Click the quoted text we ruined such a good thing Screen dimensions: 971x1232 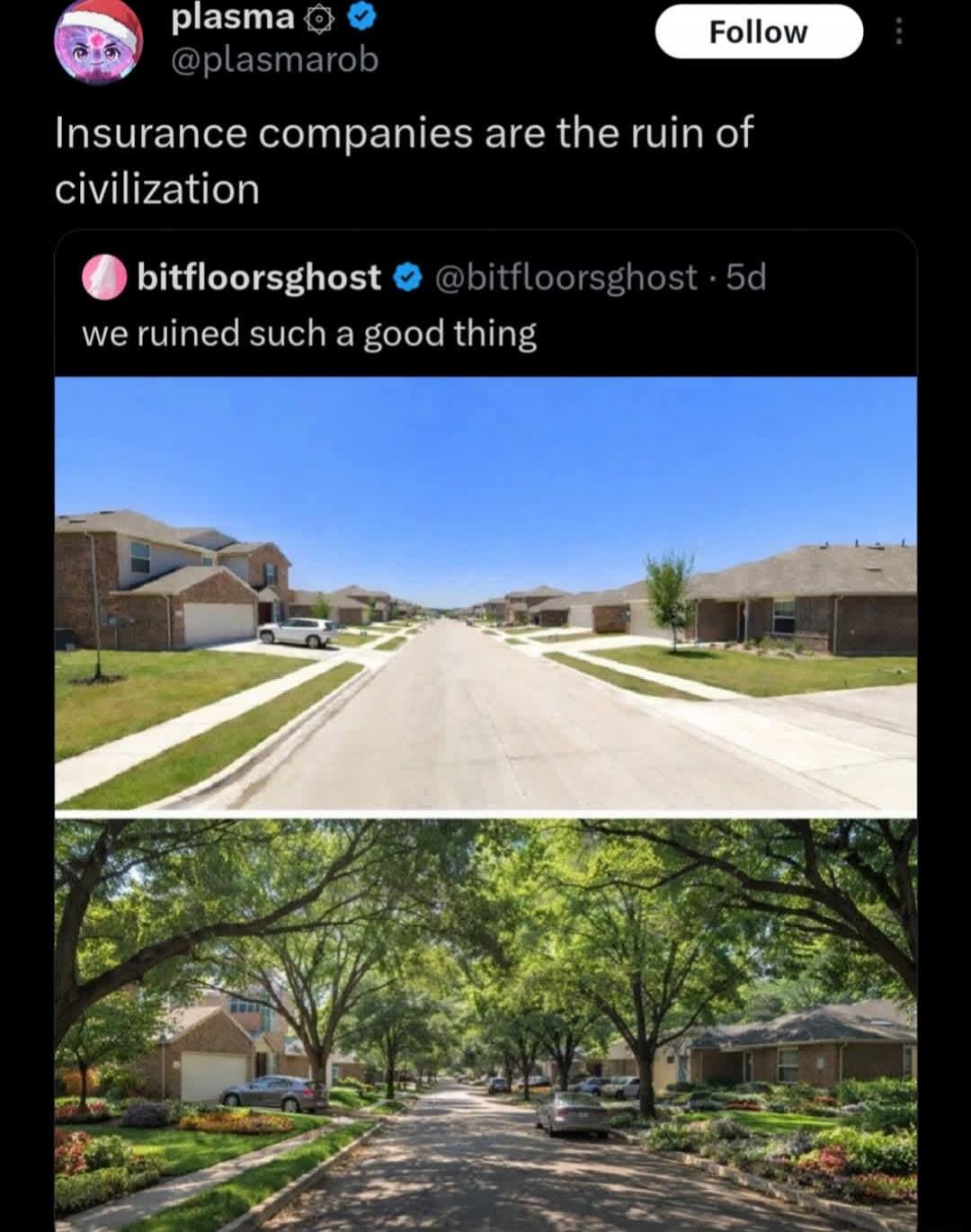pos(311,333)
